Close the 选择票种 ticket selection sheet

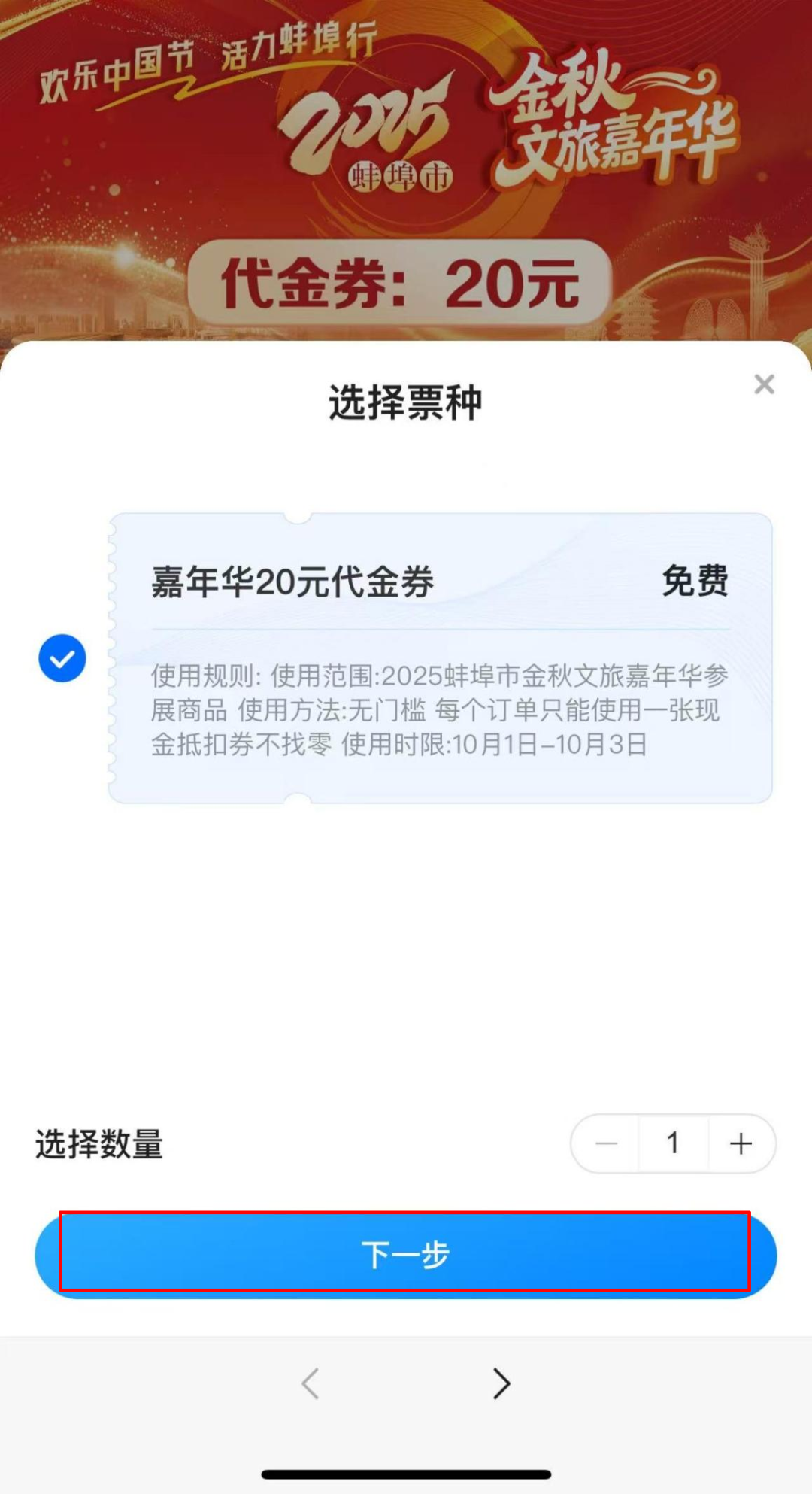(x=764, y=384)
